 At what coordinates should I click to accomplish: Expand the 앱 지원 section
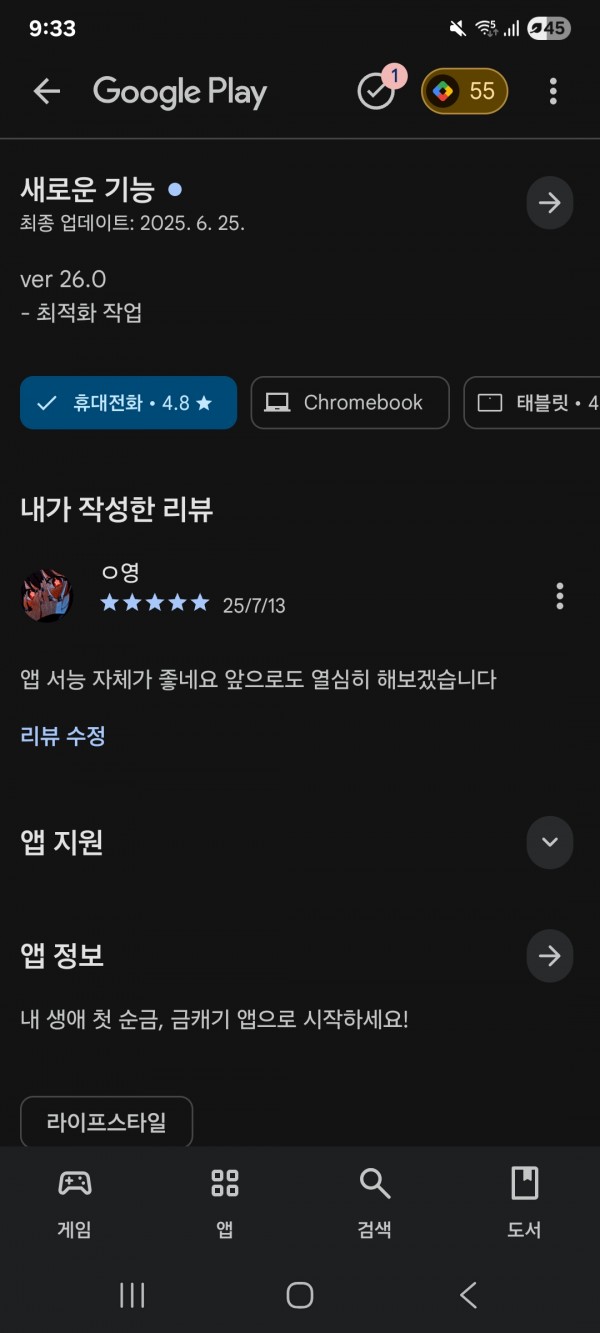tap(549, 842)
